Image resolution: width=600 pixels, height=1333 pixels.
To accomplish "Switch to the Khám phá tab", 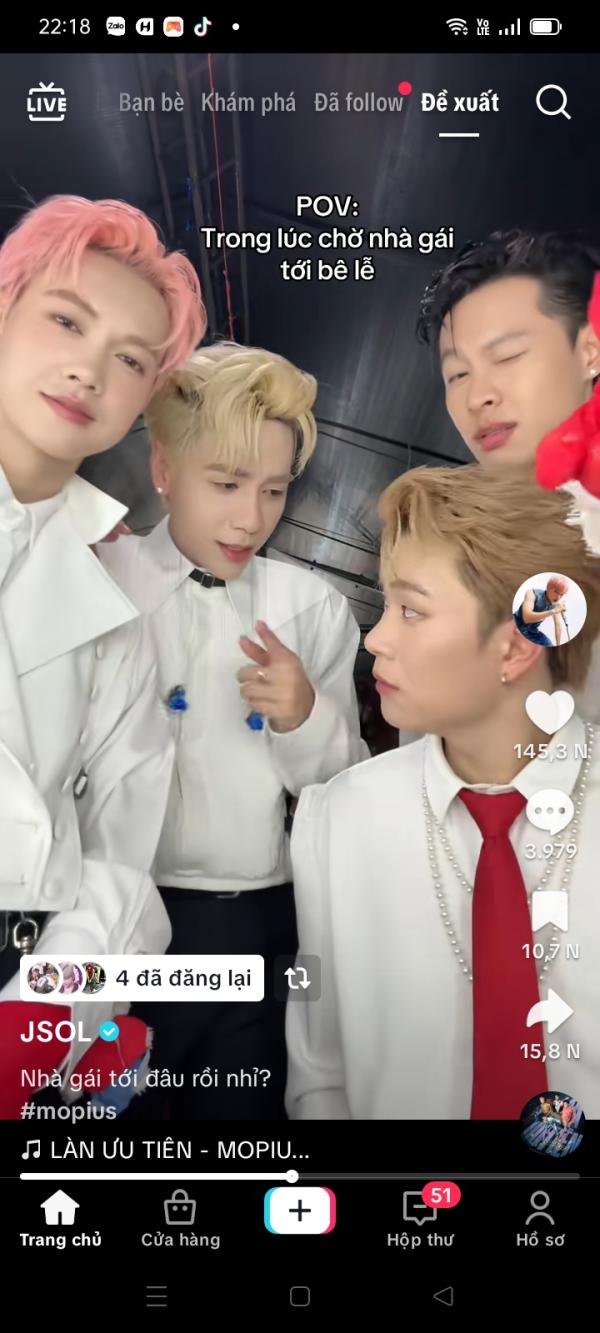I will click(x=248, y=102).
